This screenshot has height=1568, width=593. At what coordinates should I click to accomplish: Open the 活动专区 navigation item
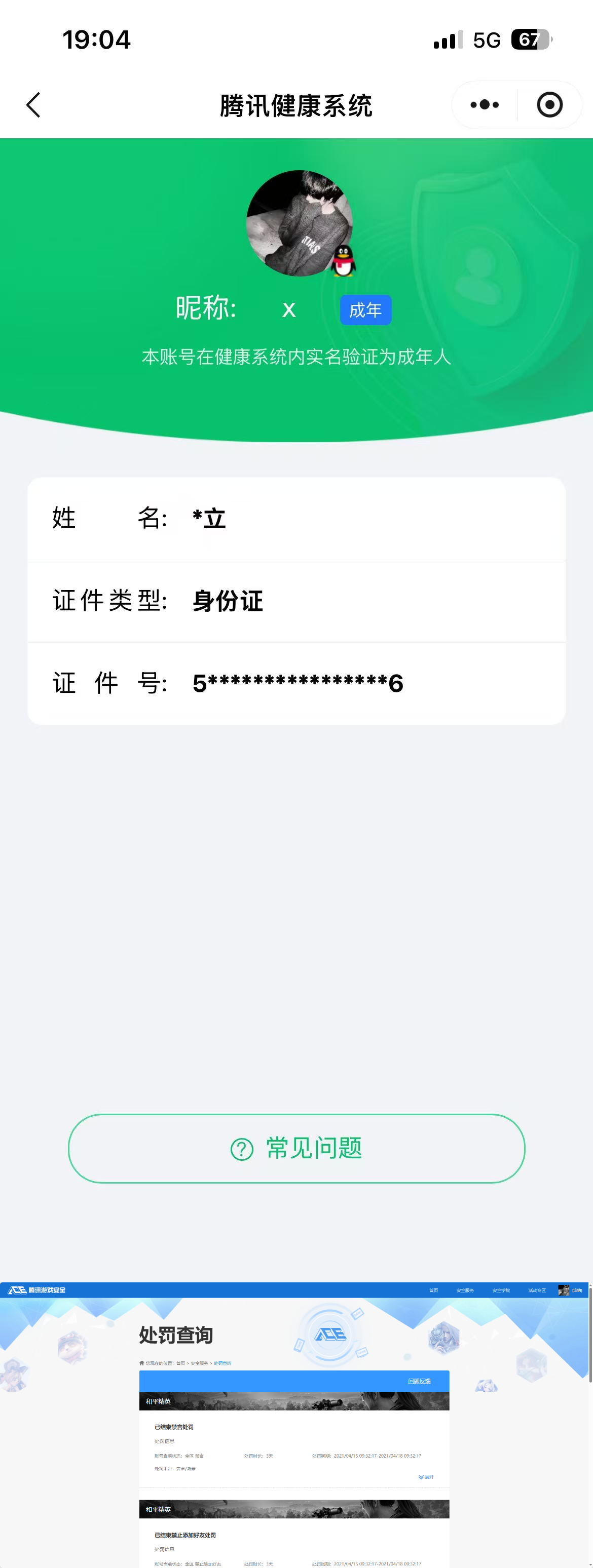[537, 1289]
